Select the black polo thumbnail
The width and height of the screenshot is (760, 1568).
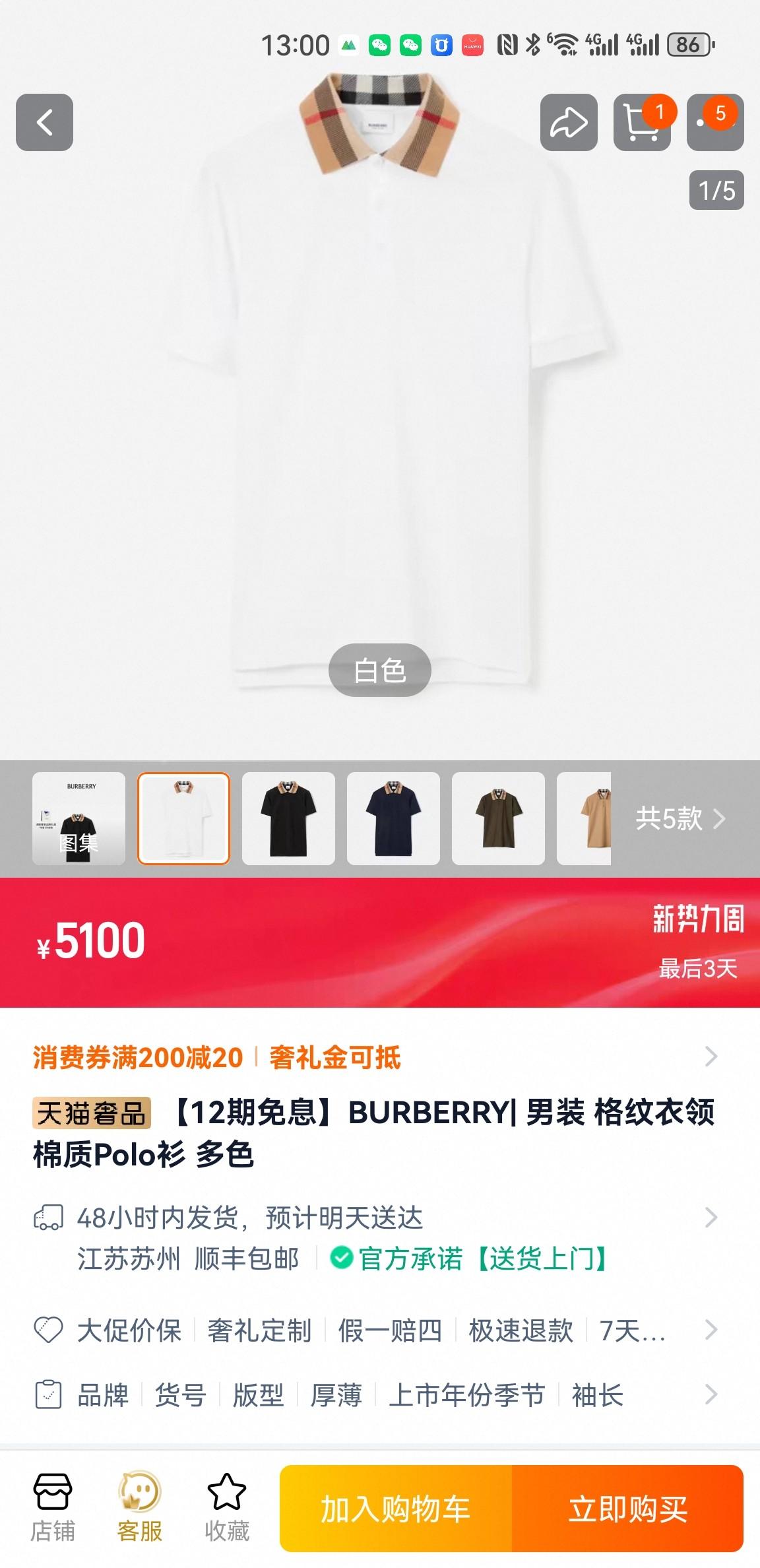[288, 818]
